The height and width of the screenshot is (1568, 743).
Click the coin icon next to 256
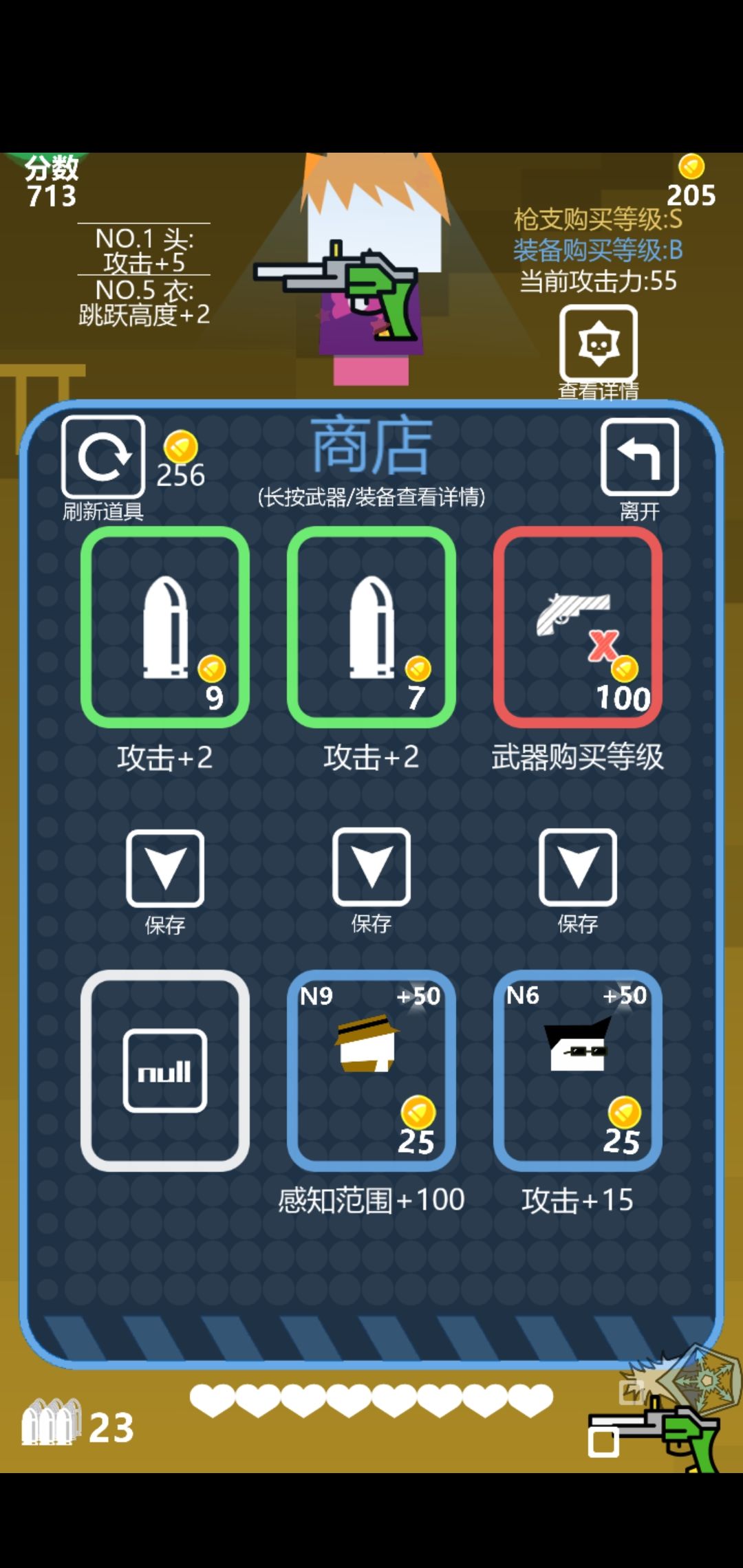click(180, 447)
